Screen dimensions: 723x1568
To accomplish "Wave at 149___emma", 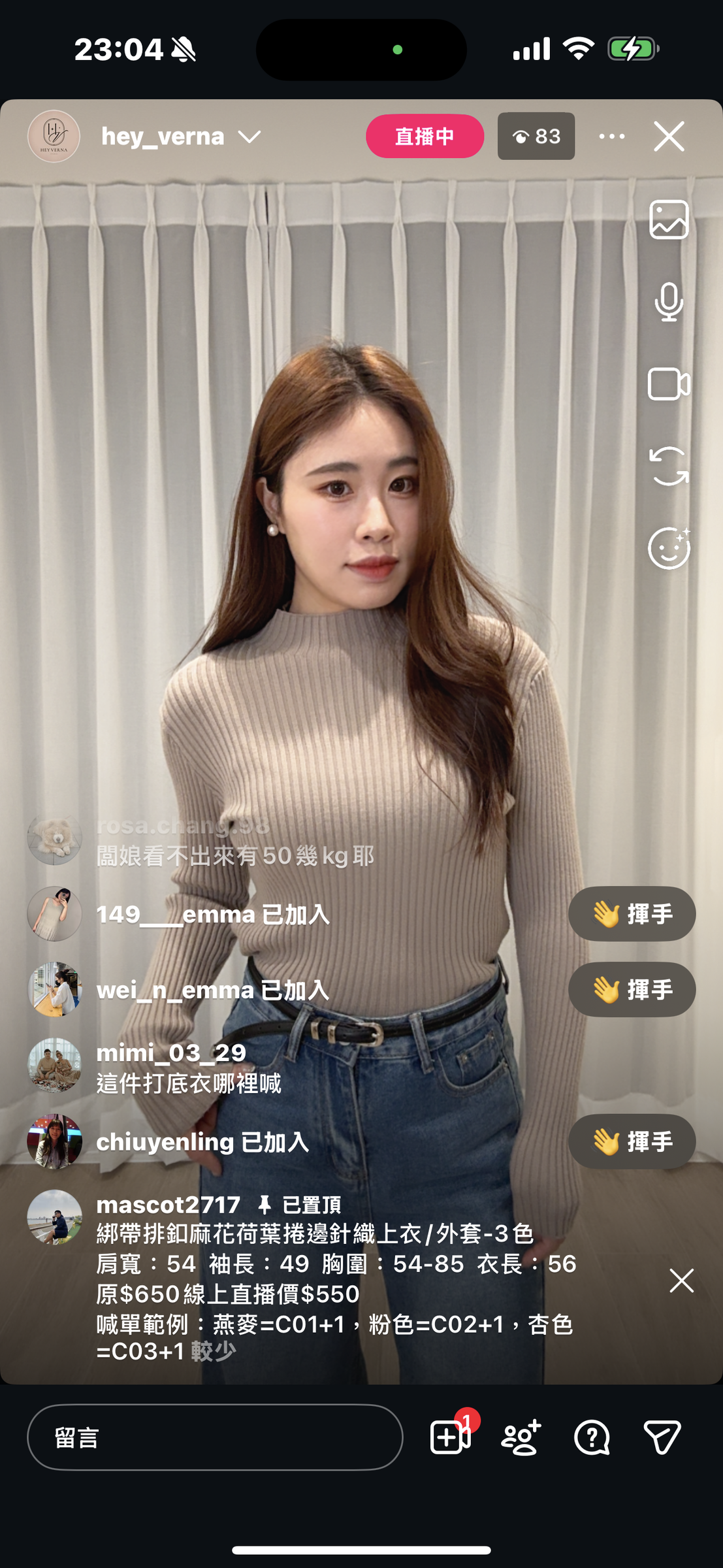I will tap(632, 914).
